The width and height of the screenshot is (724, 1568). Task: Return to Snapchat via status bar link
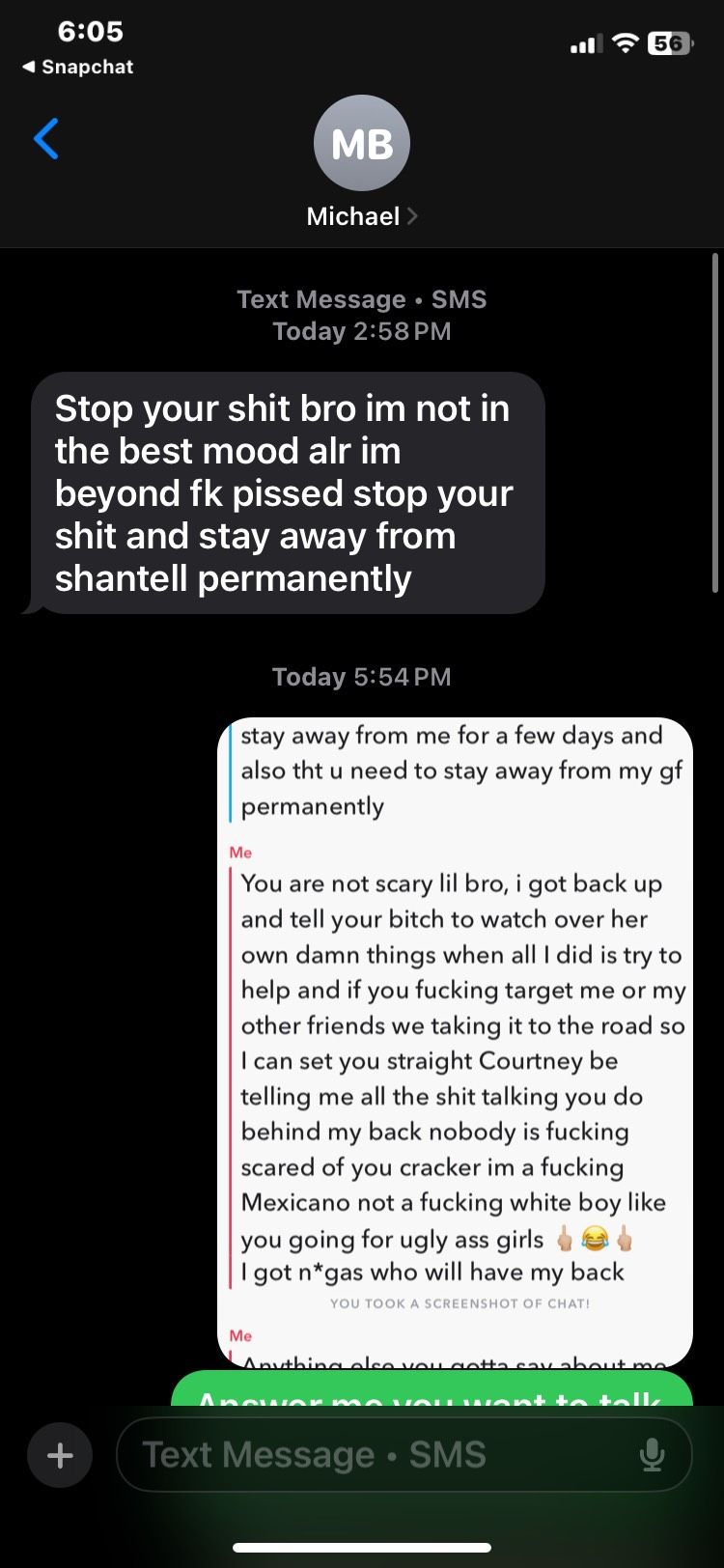(77, 67)
